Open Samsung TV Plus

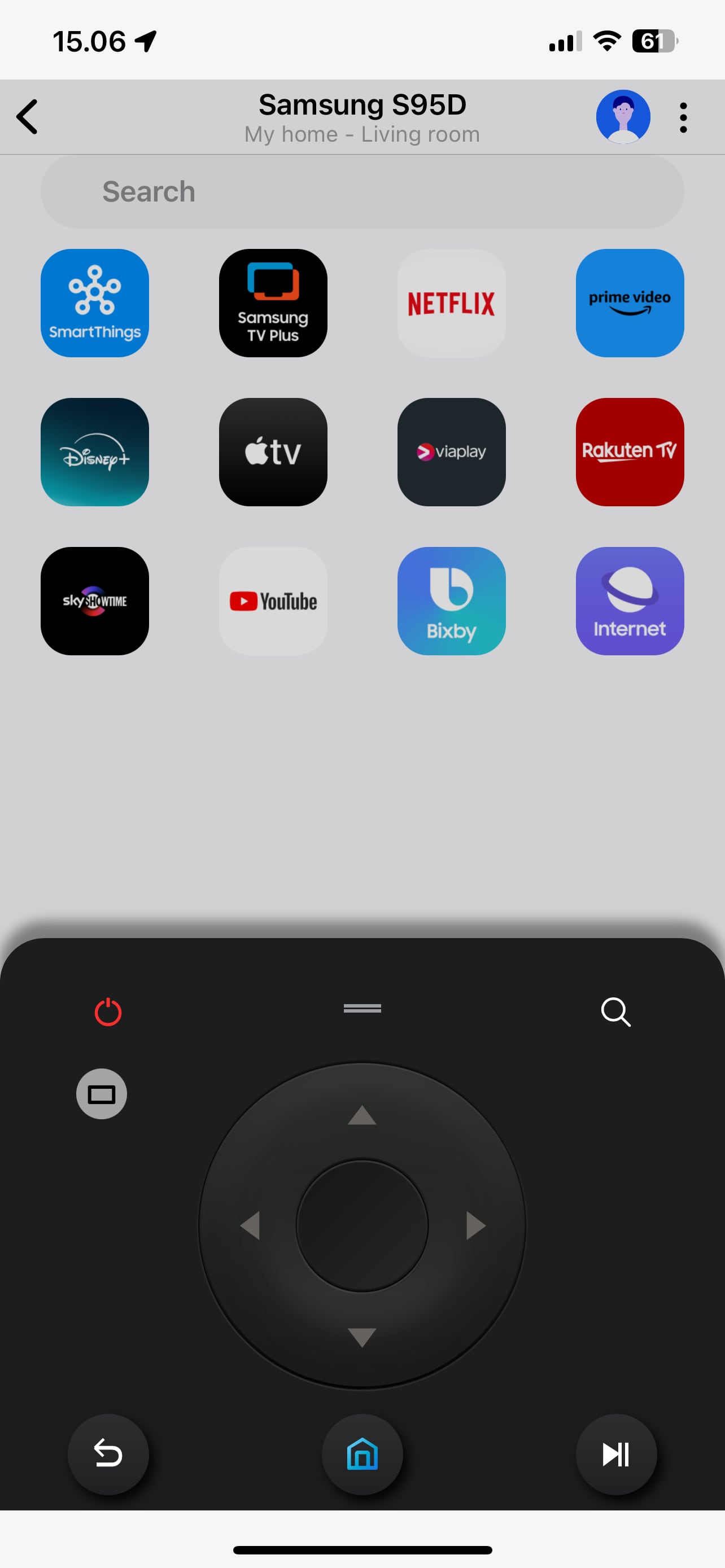click(x=273, y=303)
